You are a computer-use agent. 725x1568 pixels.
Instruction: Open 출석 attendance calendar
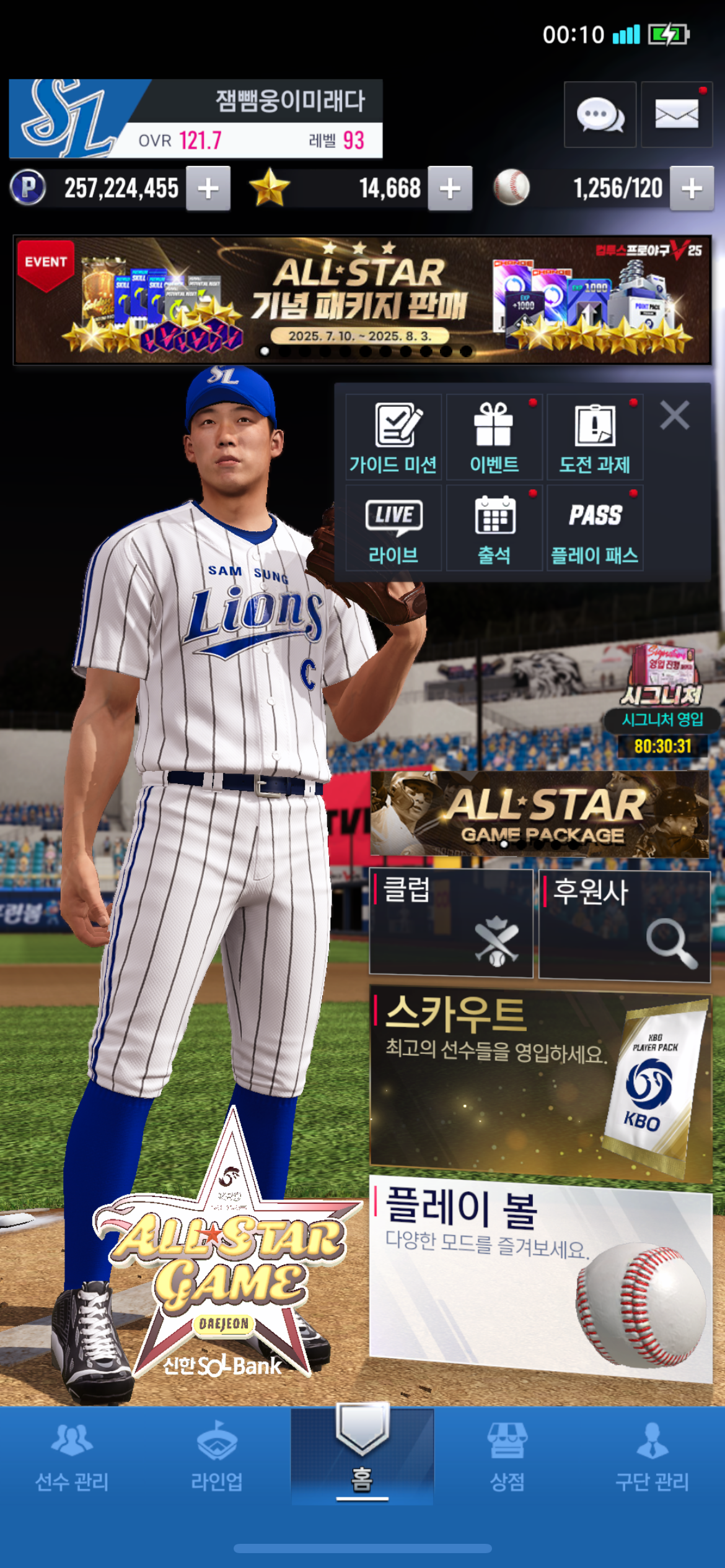pyautogui.click(x=494, y=528)
